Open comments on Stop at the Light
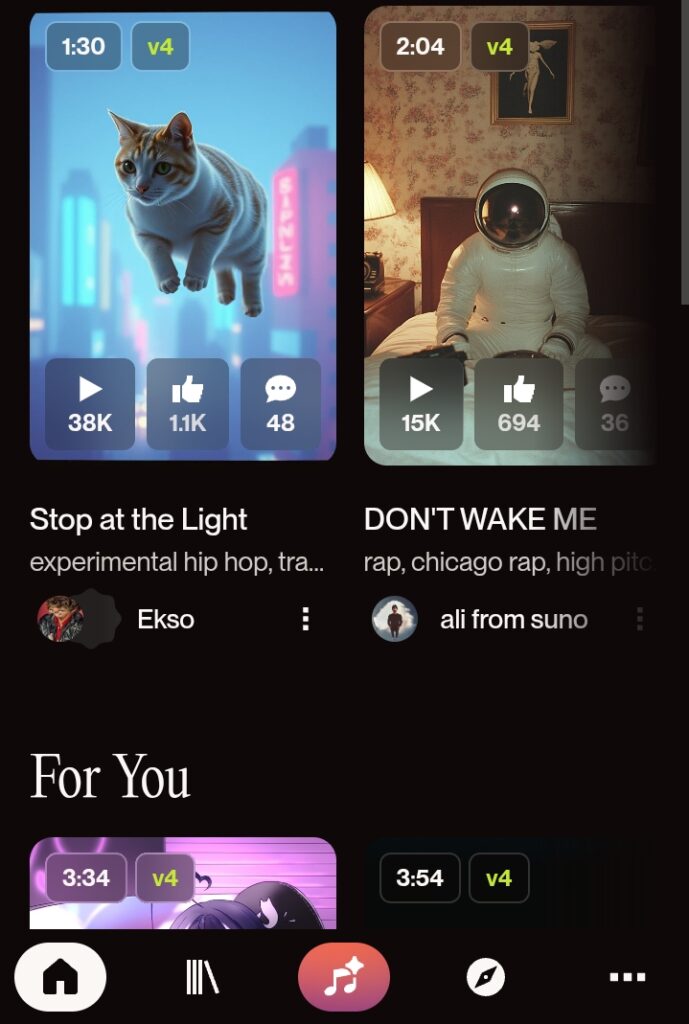689x1024 pixels. [280, 404]
